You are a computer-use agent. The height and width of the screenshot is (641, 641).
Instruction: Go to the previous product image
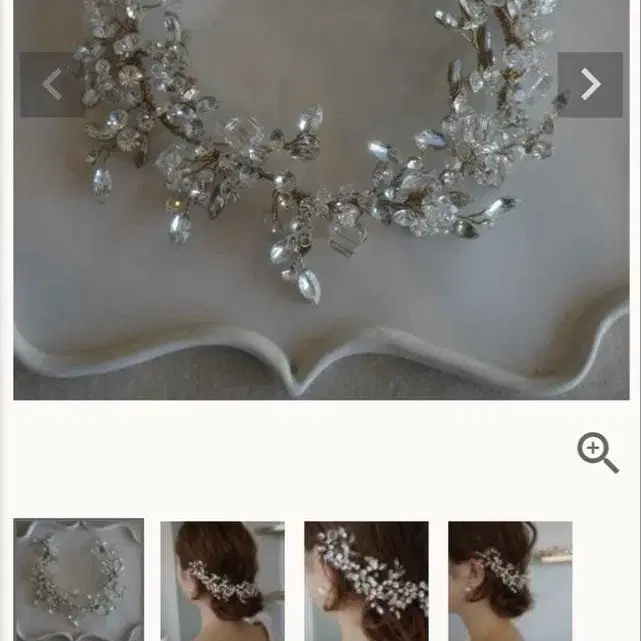click(51, 85)
